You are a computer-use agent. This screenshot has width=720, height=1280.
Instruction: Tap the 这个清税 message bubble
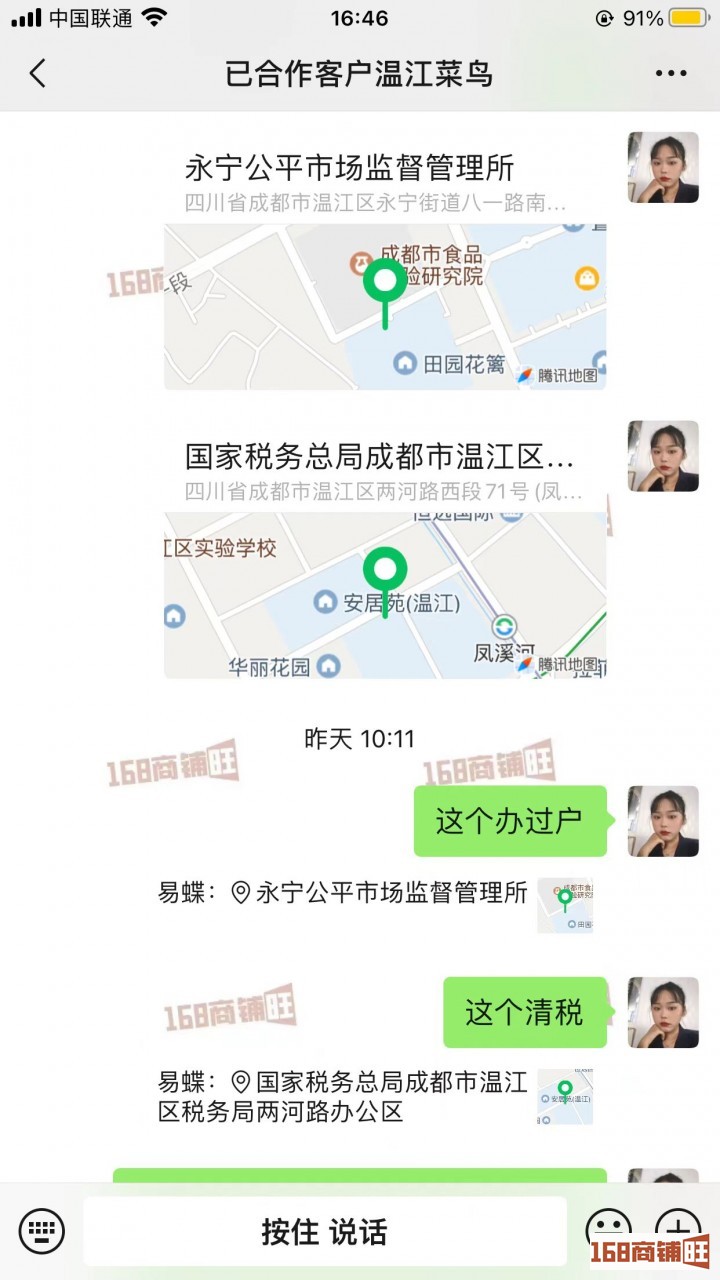click(524, 1012)
